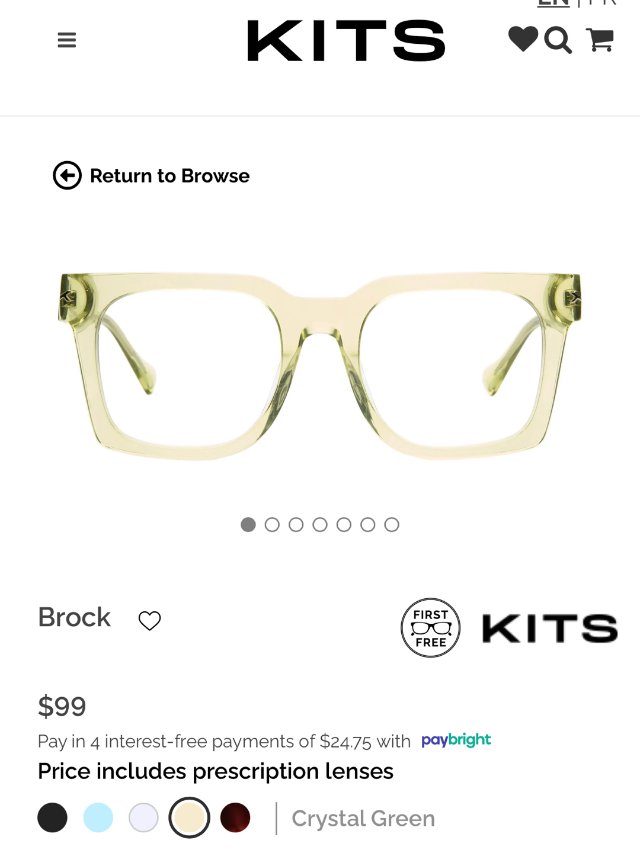Open the wishlist heart in header
640x853 pixels.
coord(522,39)
